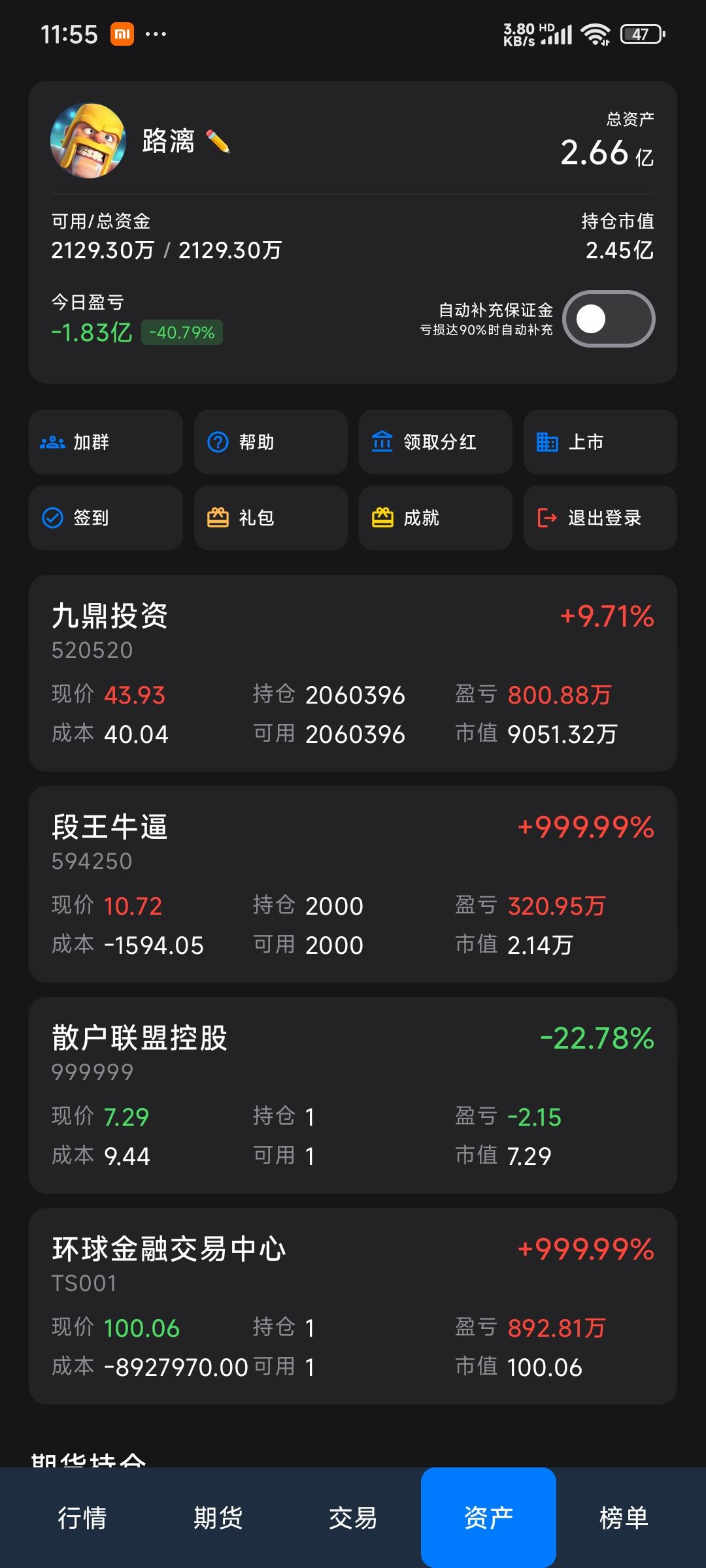The width and height of the screenshot is (706, 1568).
Task: Open the 散户联盟控股 holding card
Action: [353, 1096]
